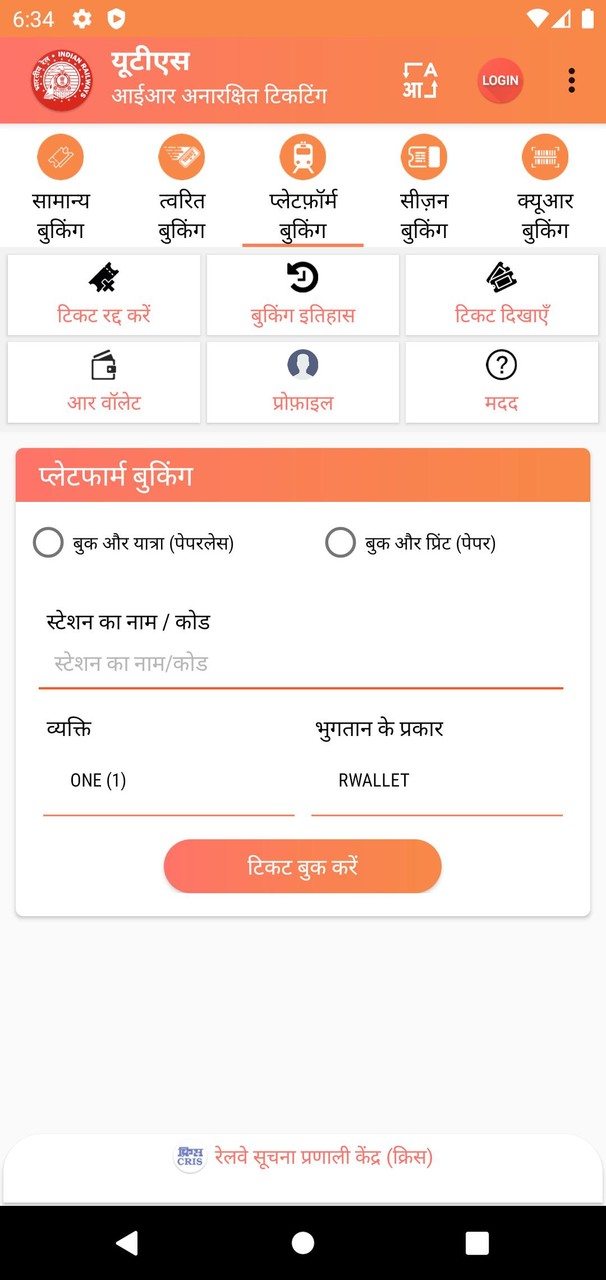Open टिकट रद्द करें option
The width and height of the screenshot is (606, 1280).
point(104,295)
